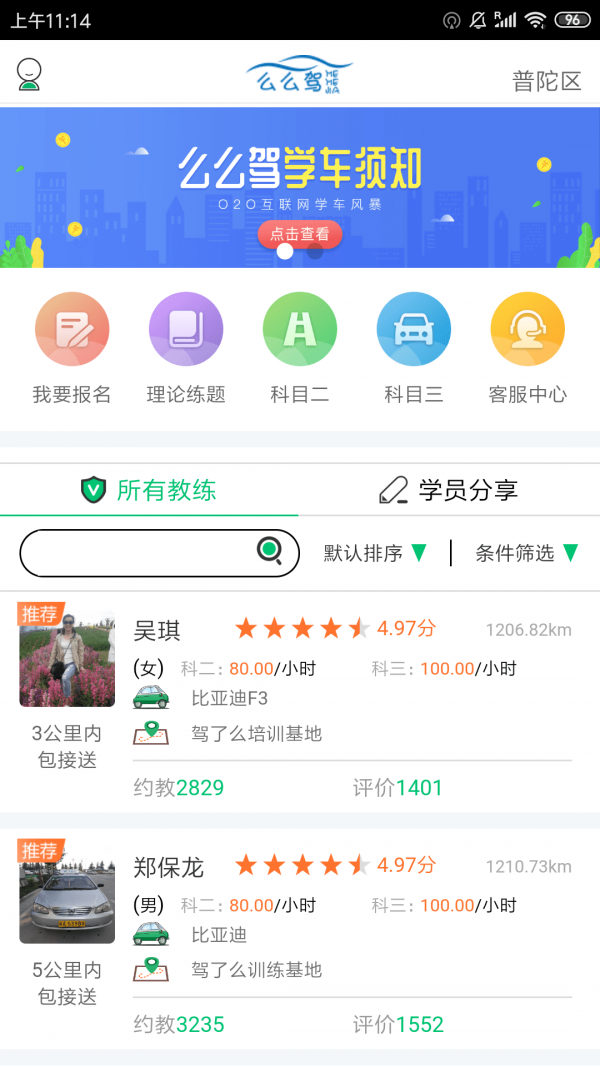Select the 科目二 shortcut
Screen dimensions: 600x1067
[x=300, y=348]
